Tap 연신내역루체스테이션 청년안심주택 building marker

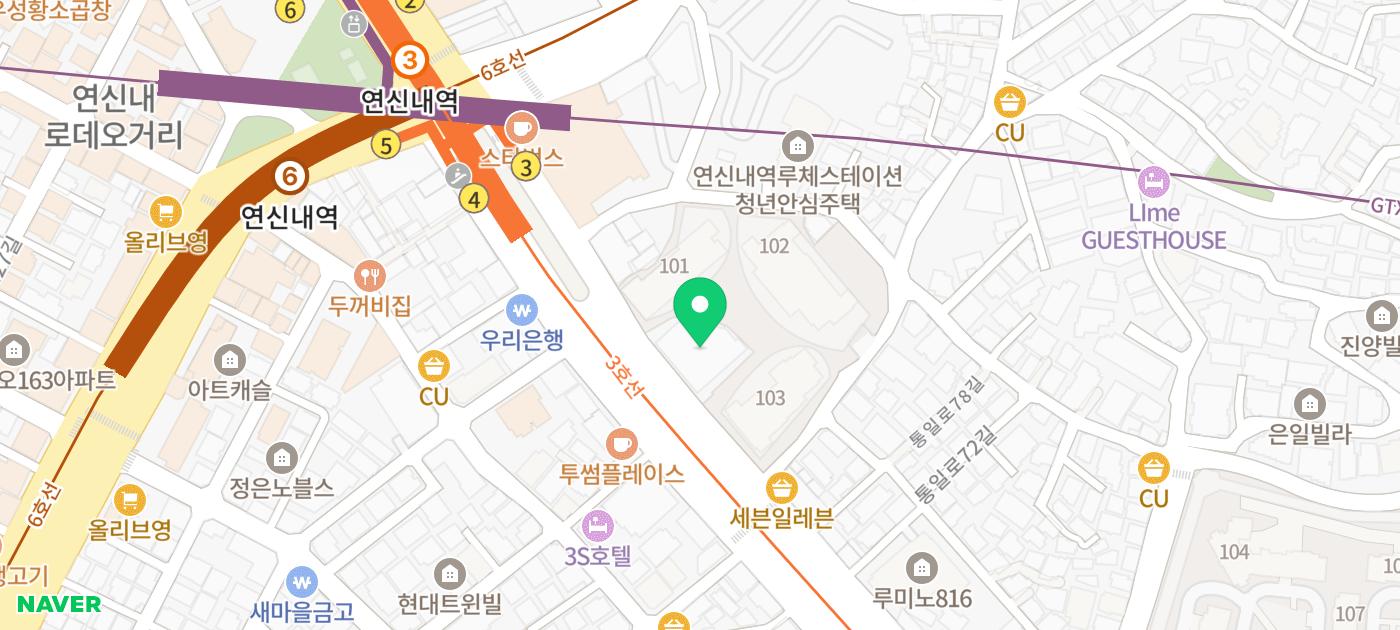(797, 146)
